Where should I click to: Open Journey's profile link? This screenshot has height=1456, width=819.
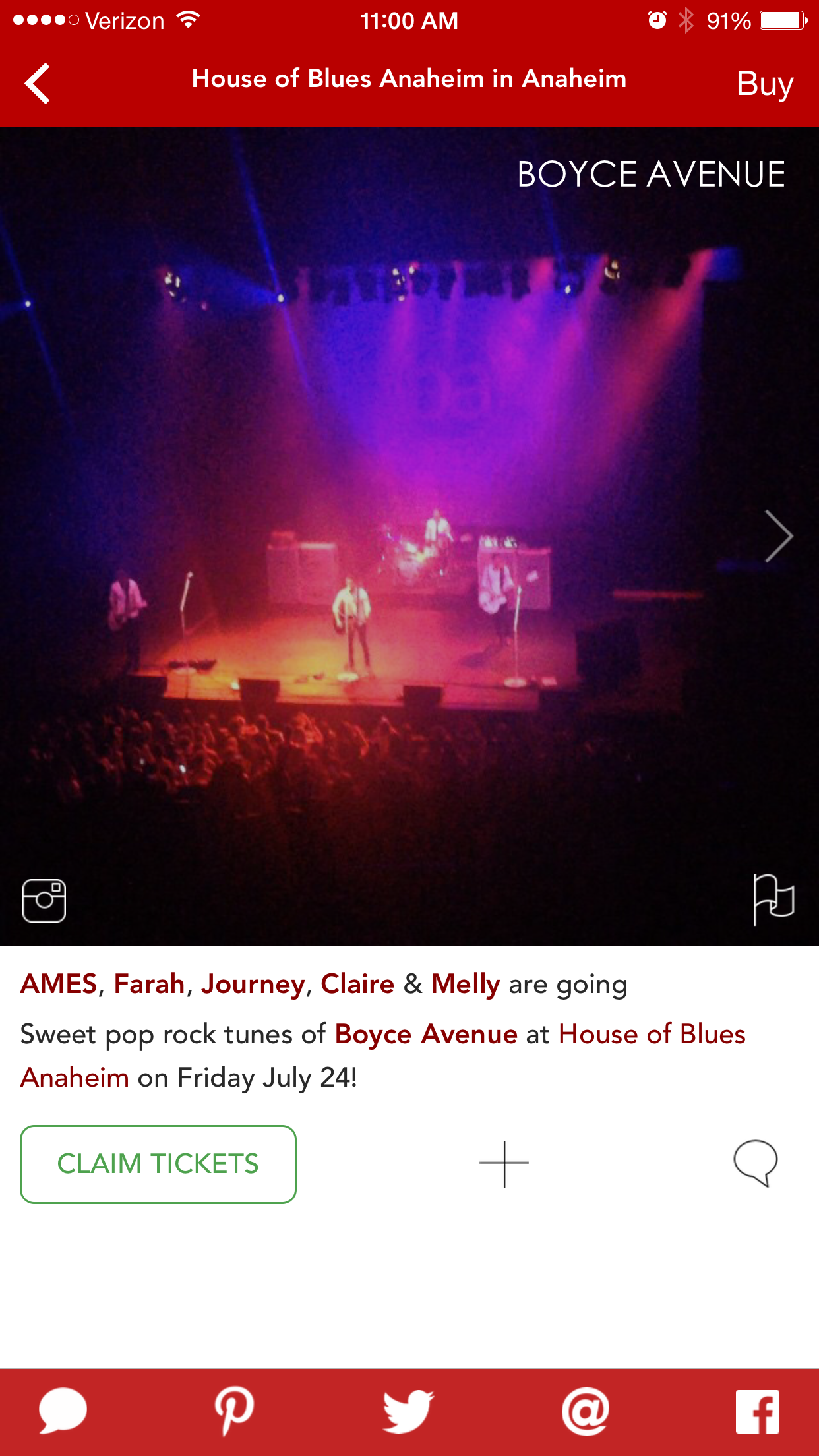click(x=253, y=985)
